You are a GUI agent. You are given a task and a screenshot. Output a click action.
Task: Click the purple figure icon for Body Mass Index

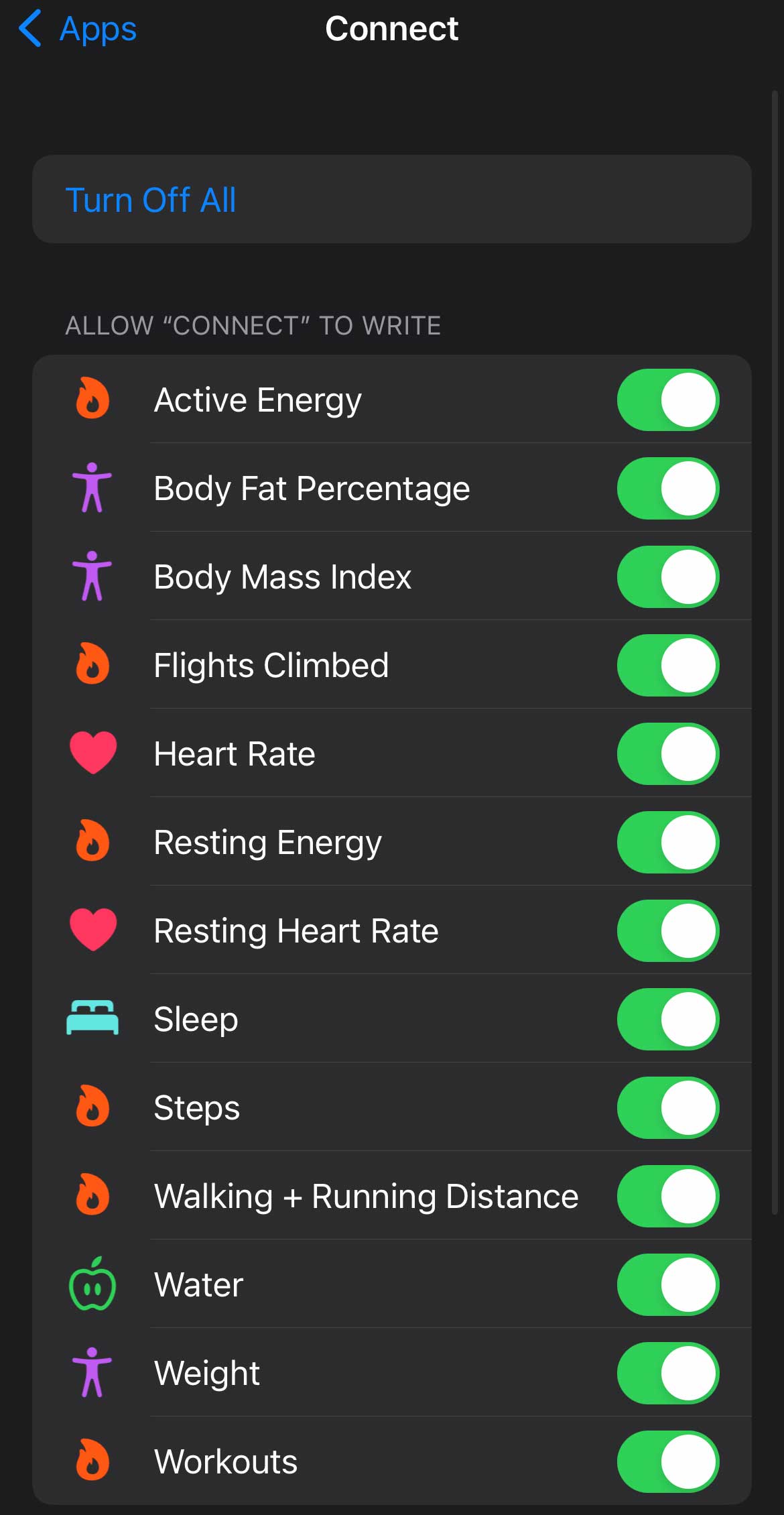(x=92, y=576)
